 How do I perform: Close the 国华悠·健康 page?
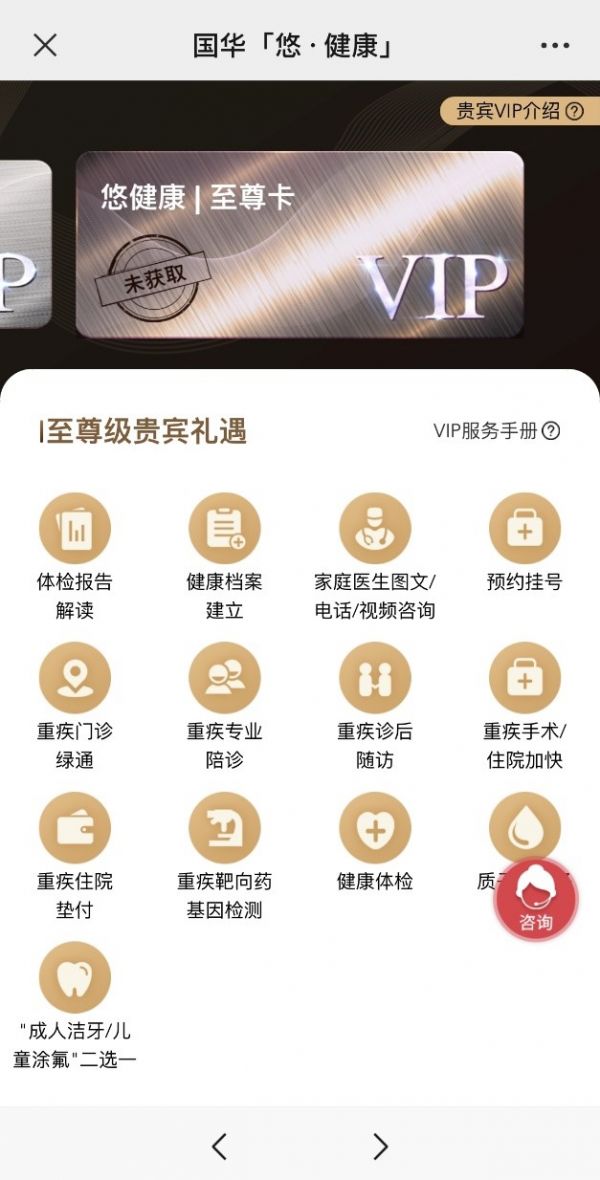click(45, 45)
